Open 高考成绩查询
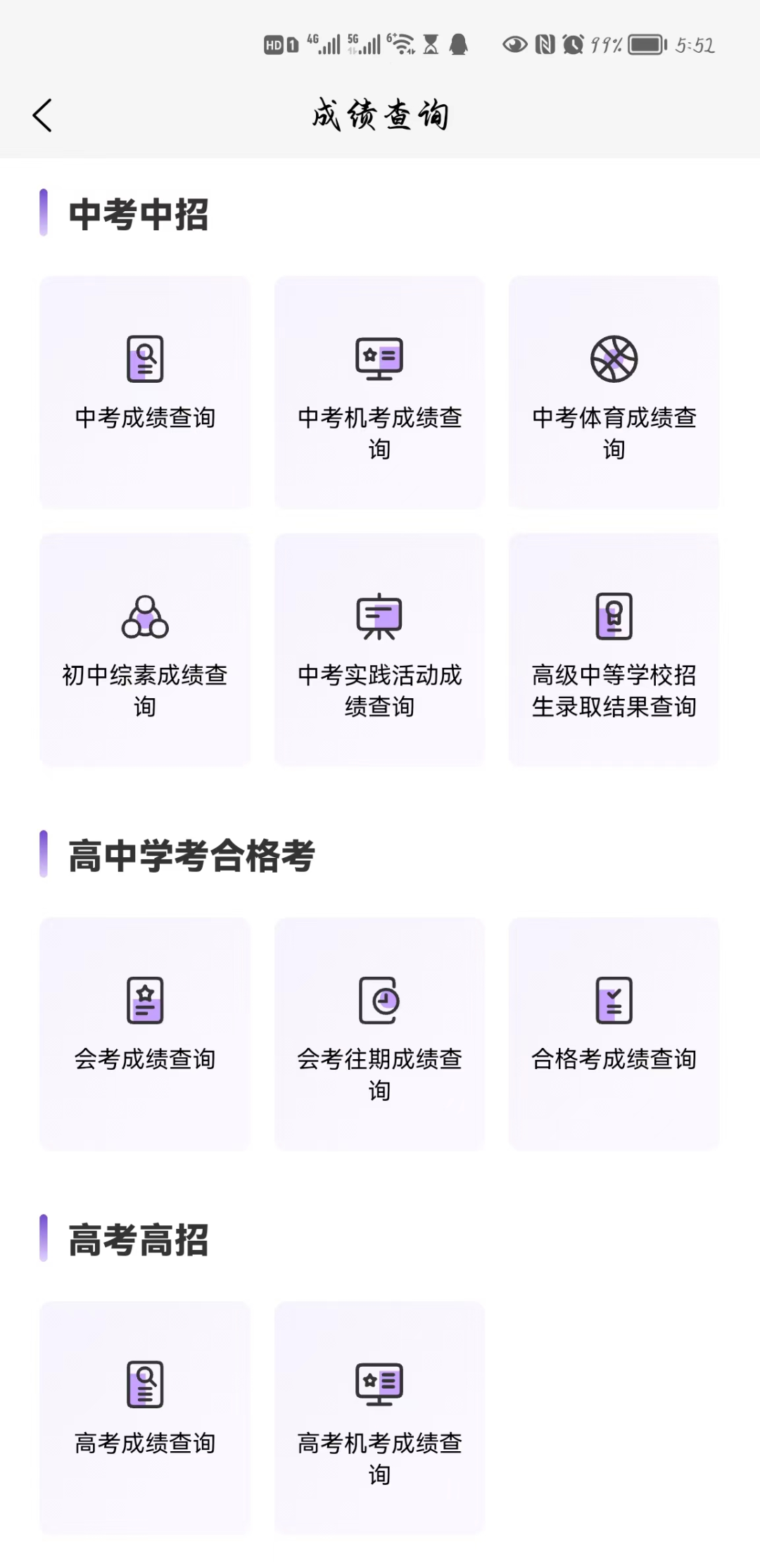Viewport: 760px width, 1568px height. (145, 1417)
